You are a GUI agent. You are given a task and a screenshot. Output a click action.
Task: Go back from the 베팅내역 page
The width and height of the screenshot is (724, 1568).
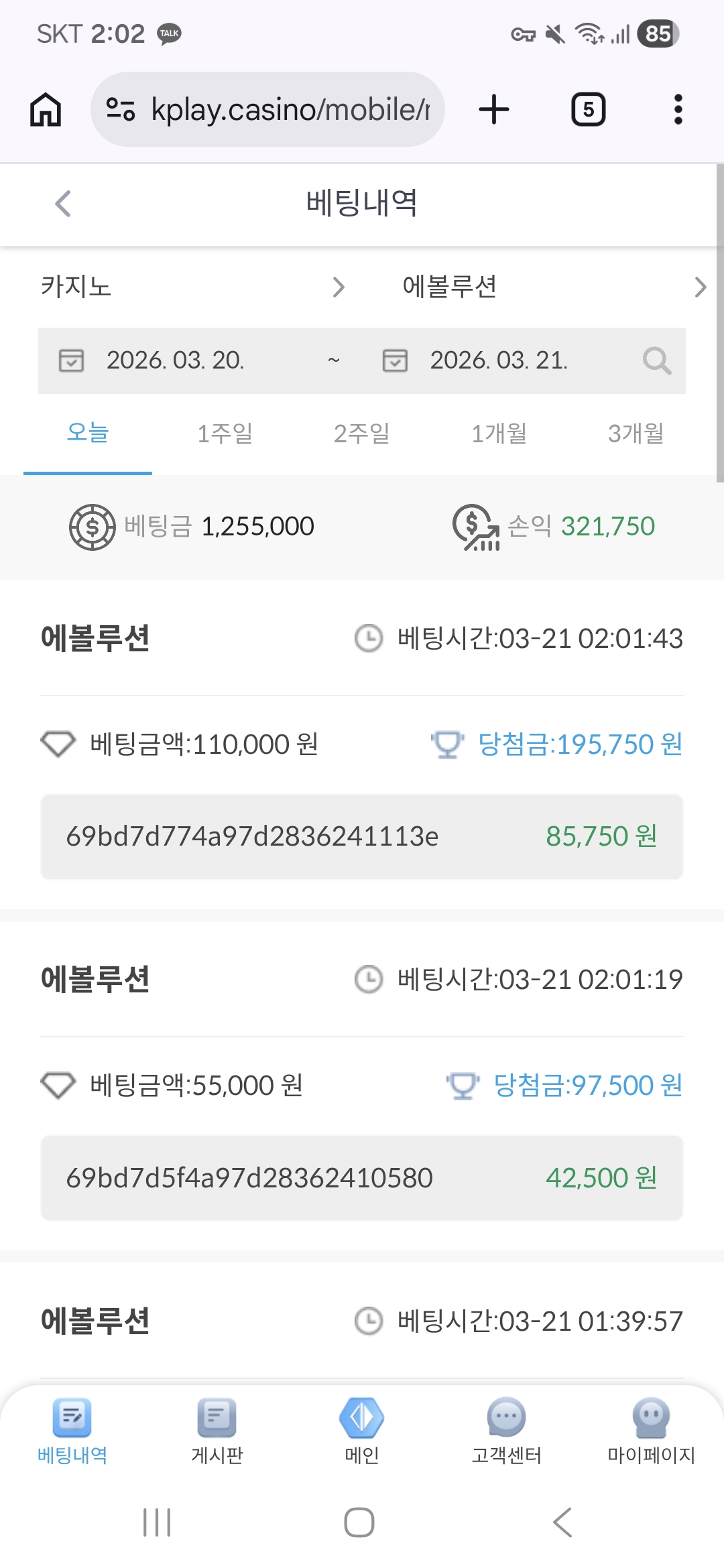coord(63,204)
